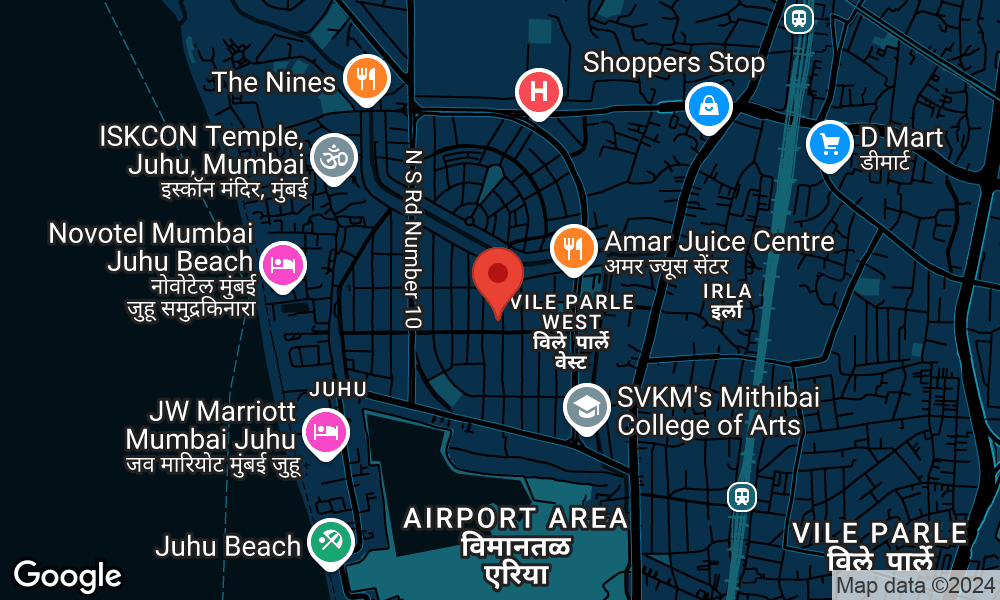
Task: Select the Juhu Beach marker
Action: coord(331,542)
